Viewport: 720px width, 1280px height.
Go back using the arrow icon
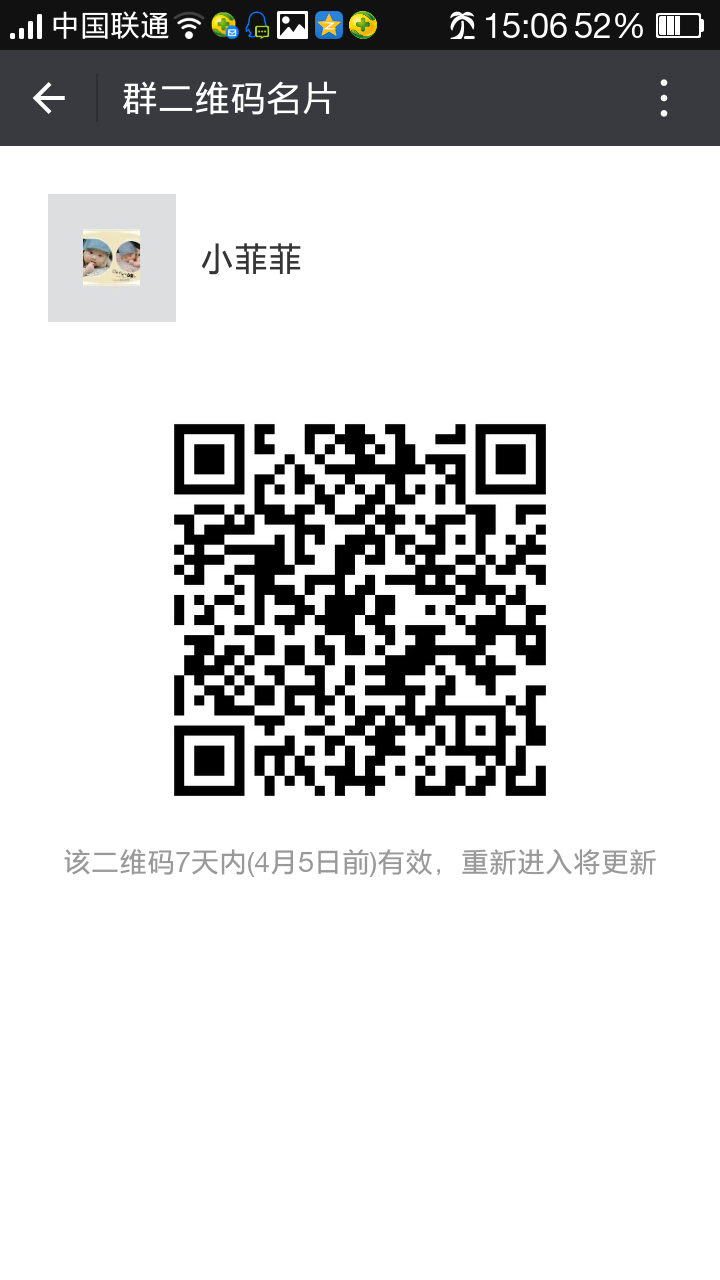coord(48,98)
